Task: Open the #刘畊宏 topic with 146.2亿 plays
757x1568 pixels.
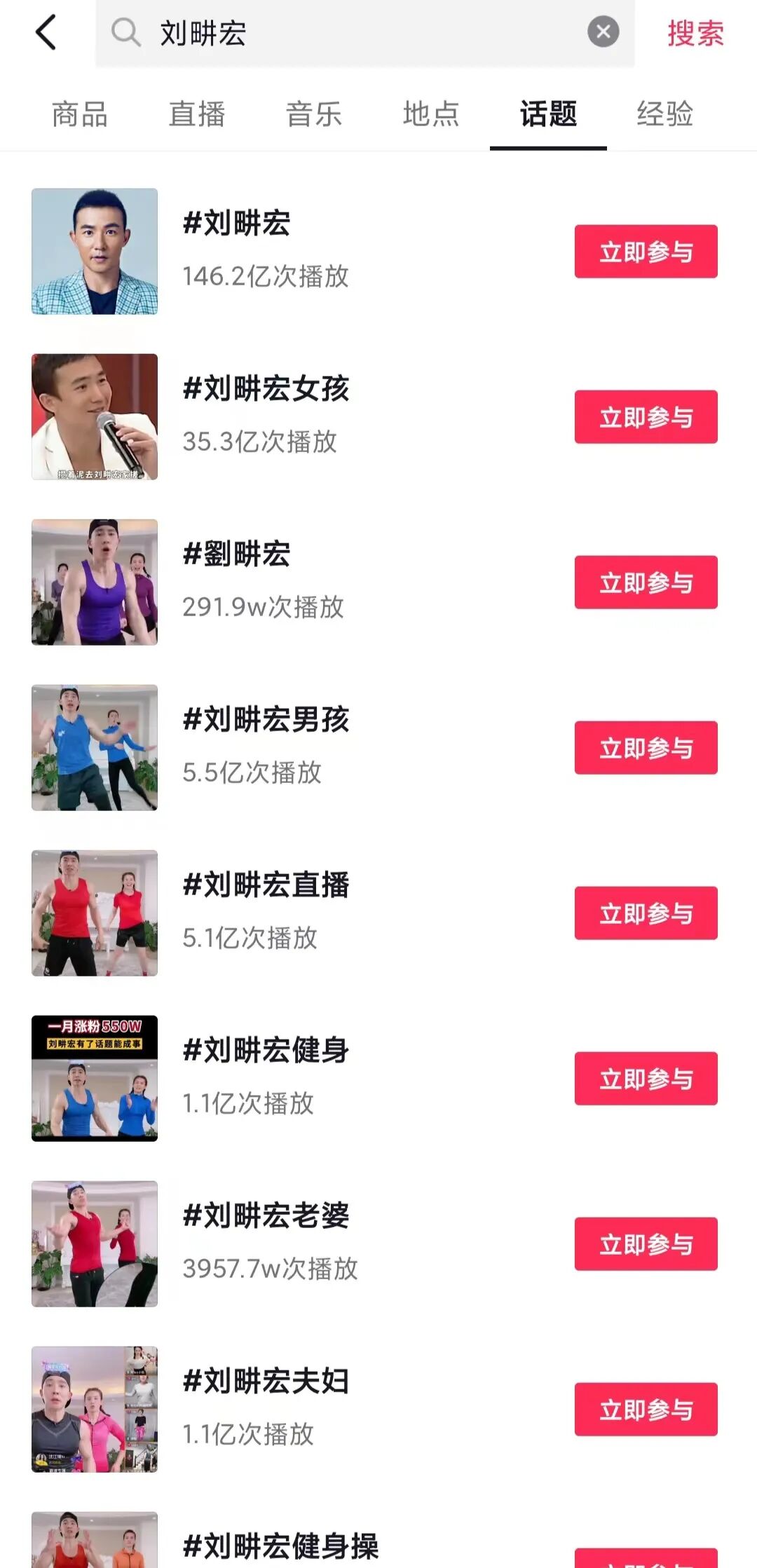Action: pyautogui.click(x=237, y=224)
